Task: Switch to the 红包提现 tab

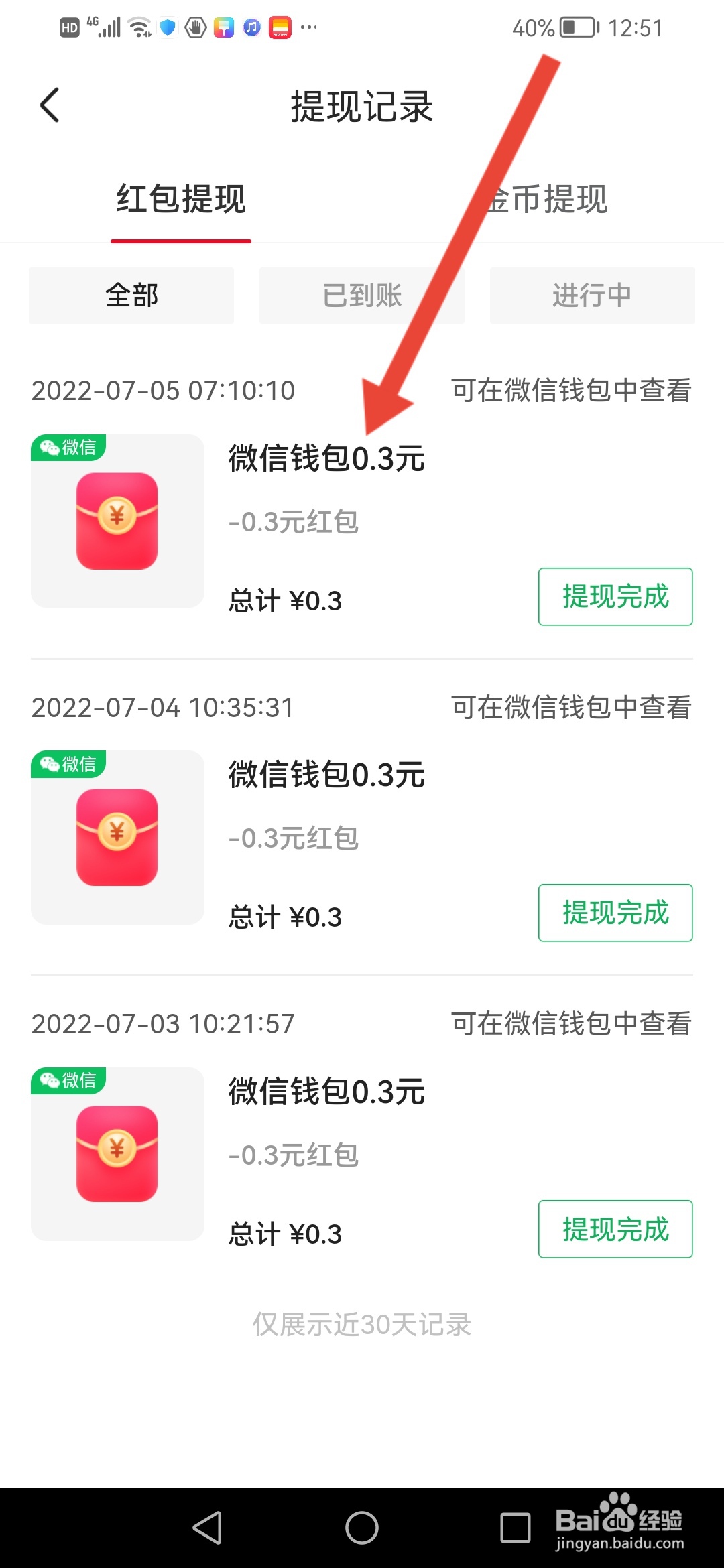Action: pyautogui.click(x=181, y=199)
